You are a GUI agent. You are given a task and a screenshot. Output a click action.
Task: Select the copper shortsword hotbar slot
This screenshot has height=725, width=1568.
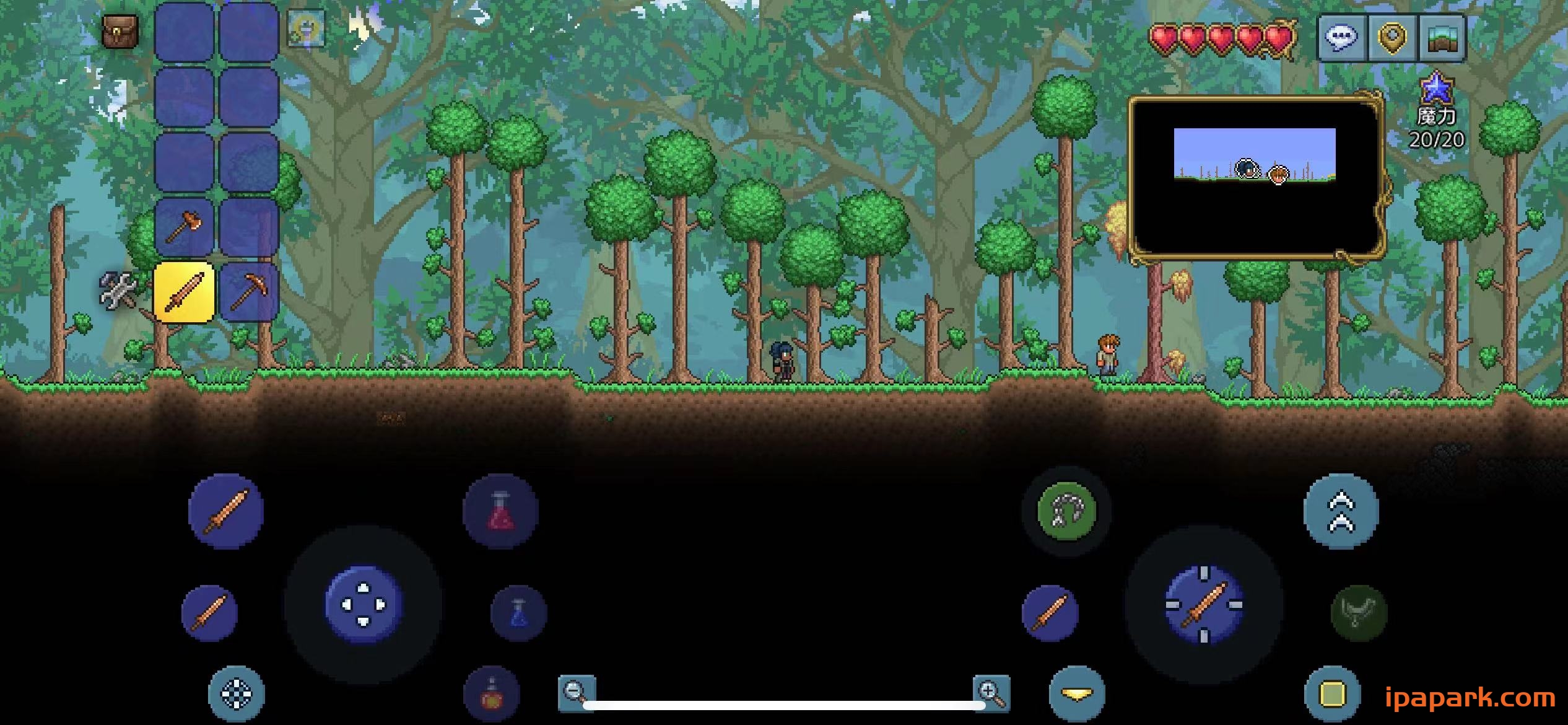tap(185, 292)
